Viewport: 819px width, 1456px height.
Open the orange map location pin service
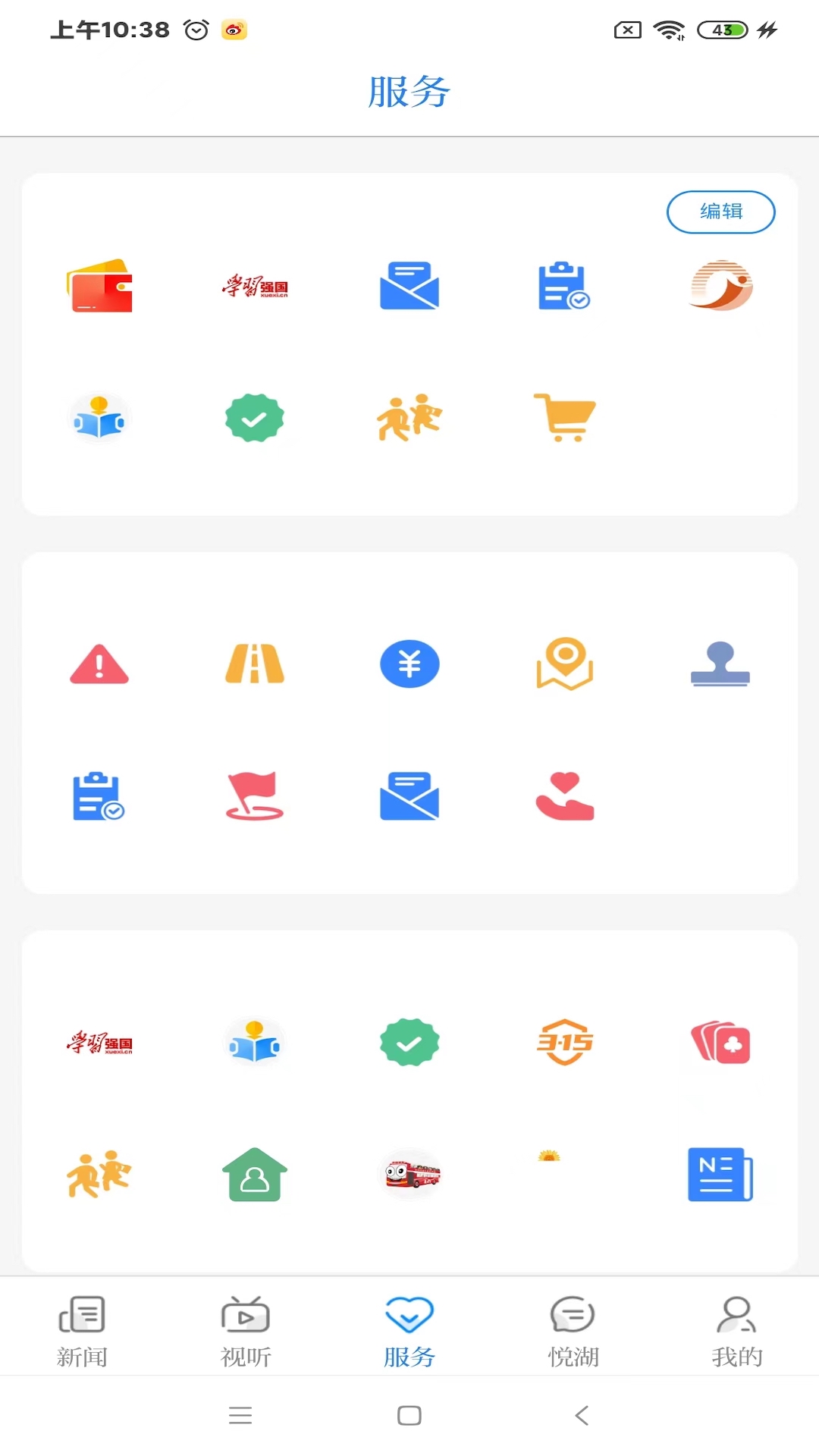[565, 664]
